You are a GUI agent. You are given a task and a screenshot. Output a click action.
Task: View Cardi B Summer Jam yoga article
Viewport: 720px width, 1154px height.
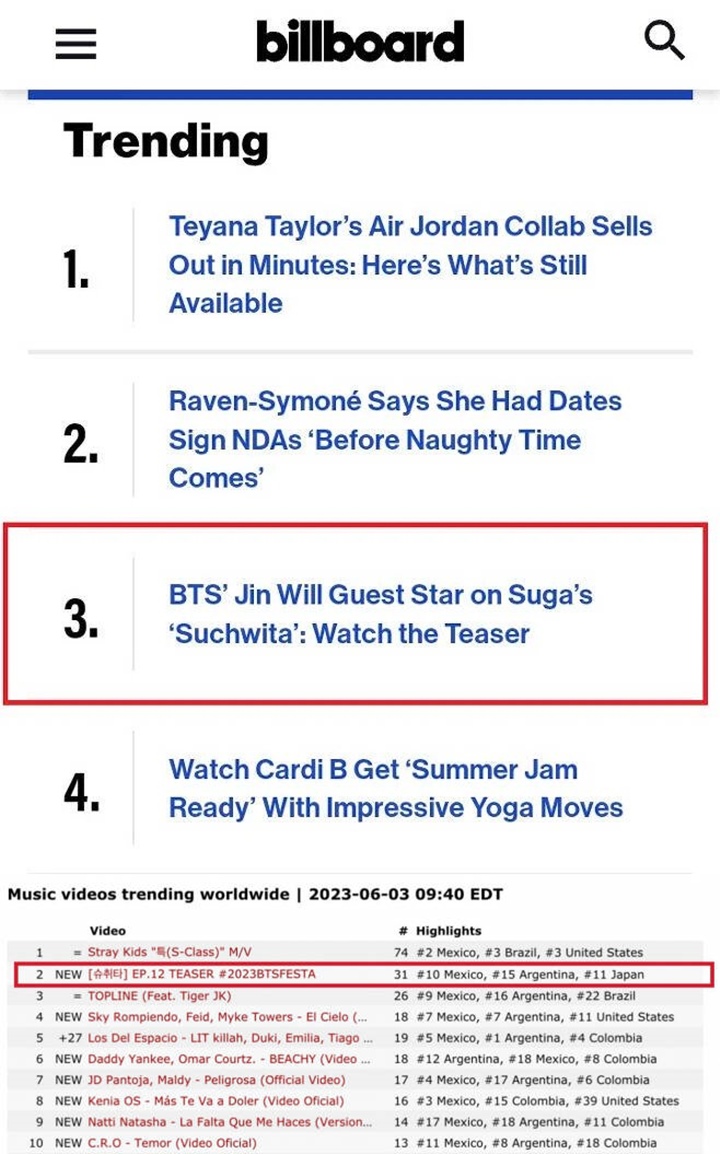[396, 788]
